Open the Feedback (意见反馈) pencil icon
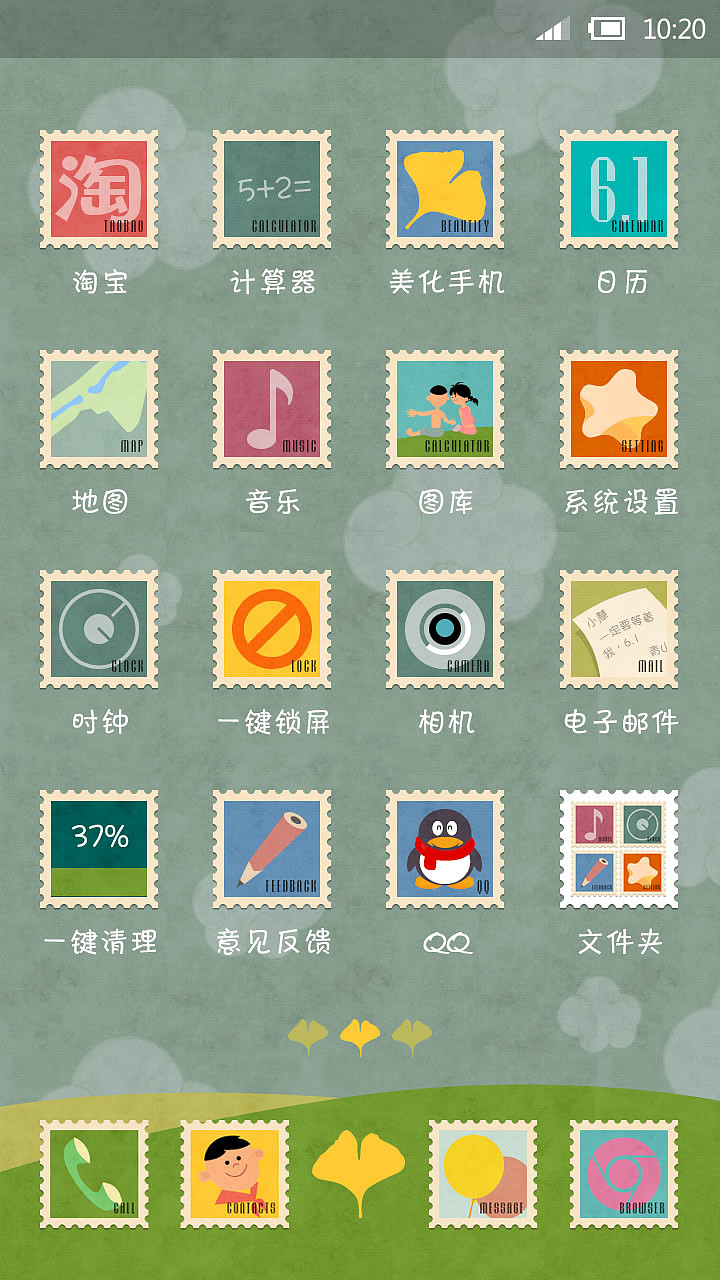 [271, 848]
